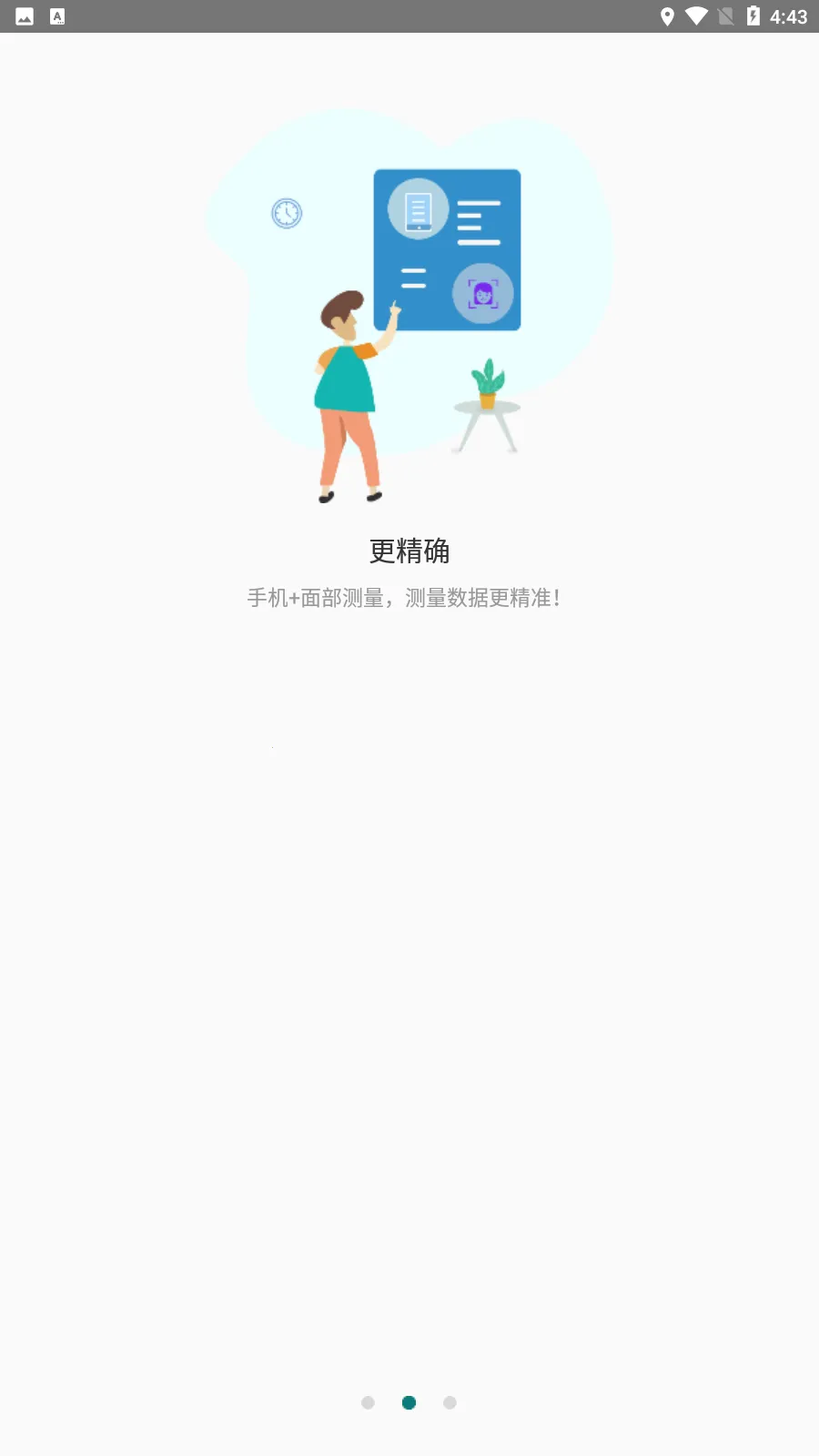The height and width of the screenshot is (1456, 819).
Task: Click the '更精确' heading text
Action: (409, 551)
